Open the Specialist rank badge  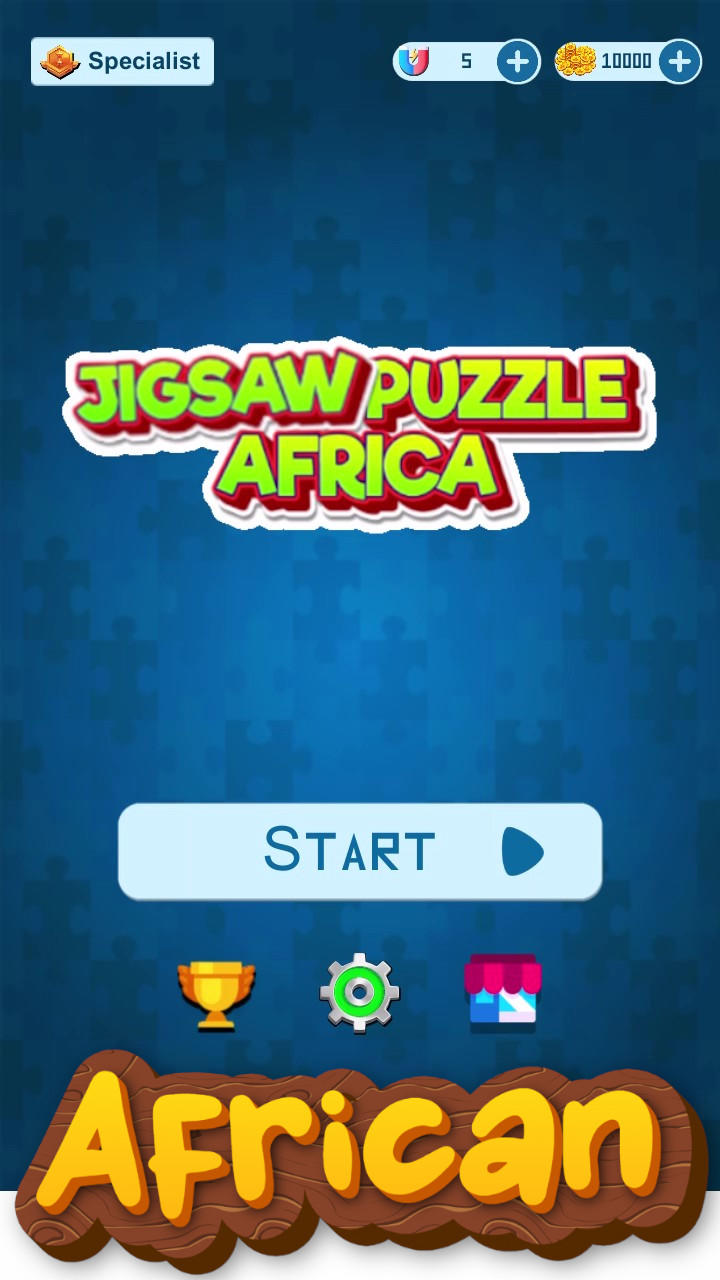(x=122, y=62)
